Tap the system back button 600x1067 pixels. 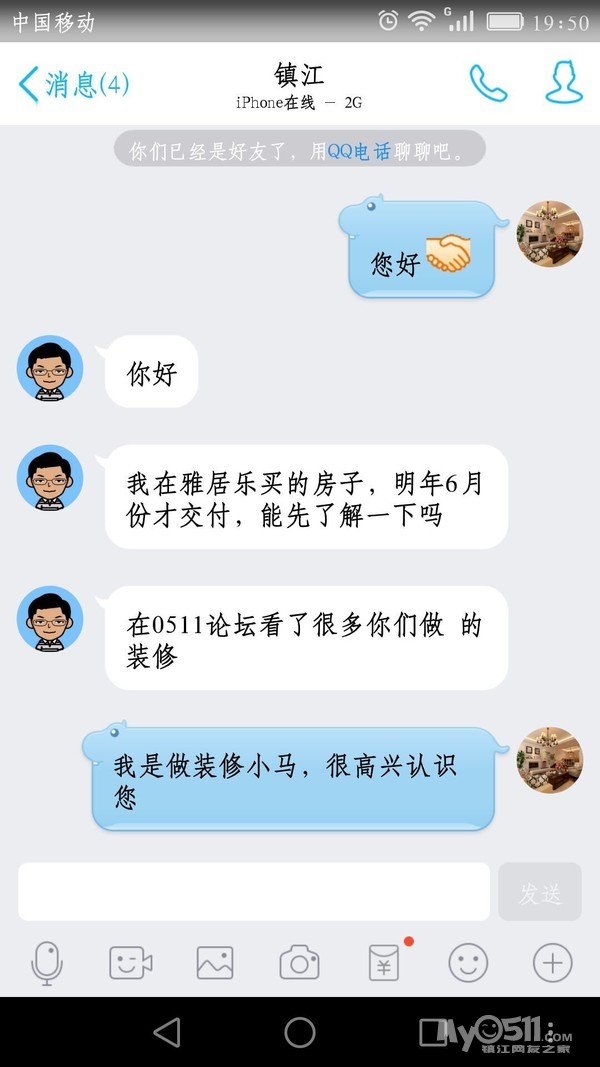click(x=167, y=1032)
